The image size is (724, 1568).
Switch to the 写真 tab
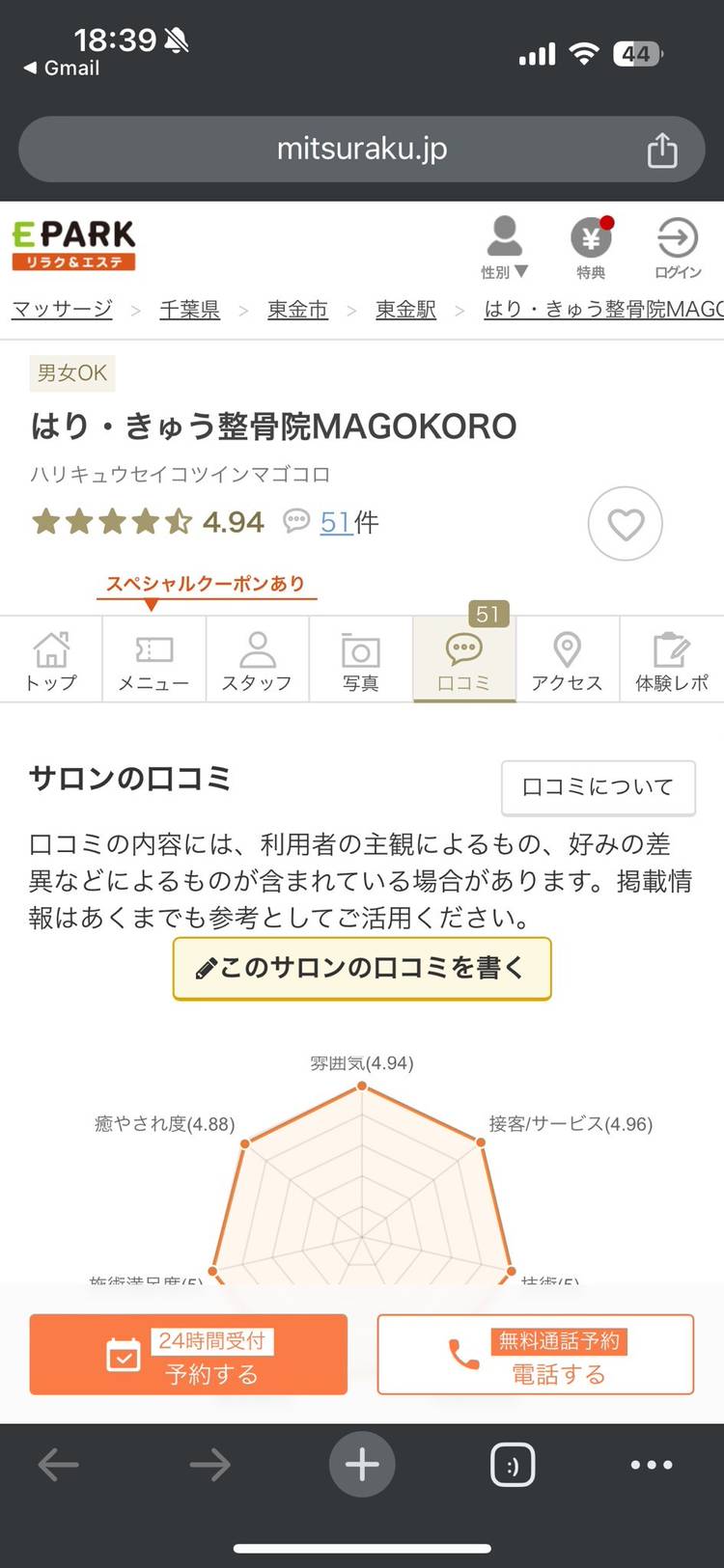(x=360, y=661)
